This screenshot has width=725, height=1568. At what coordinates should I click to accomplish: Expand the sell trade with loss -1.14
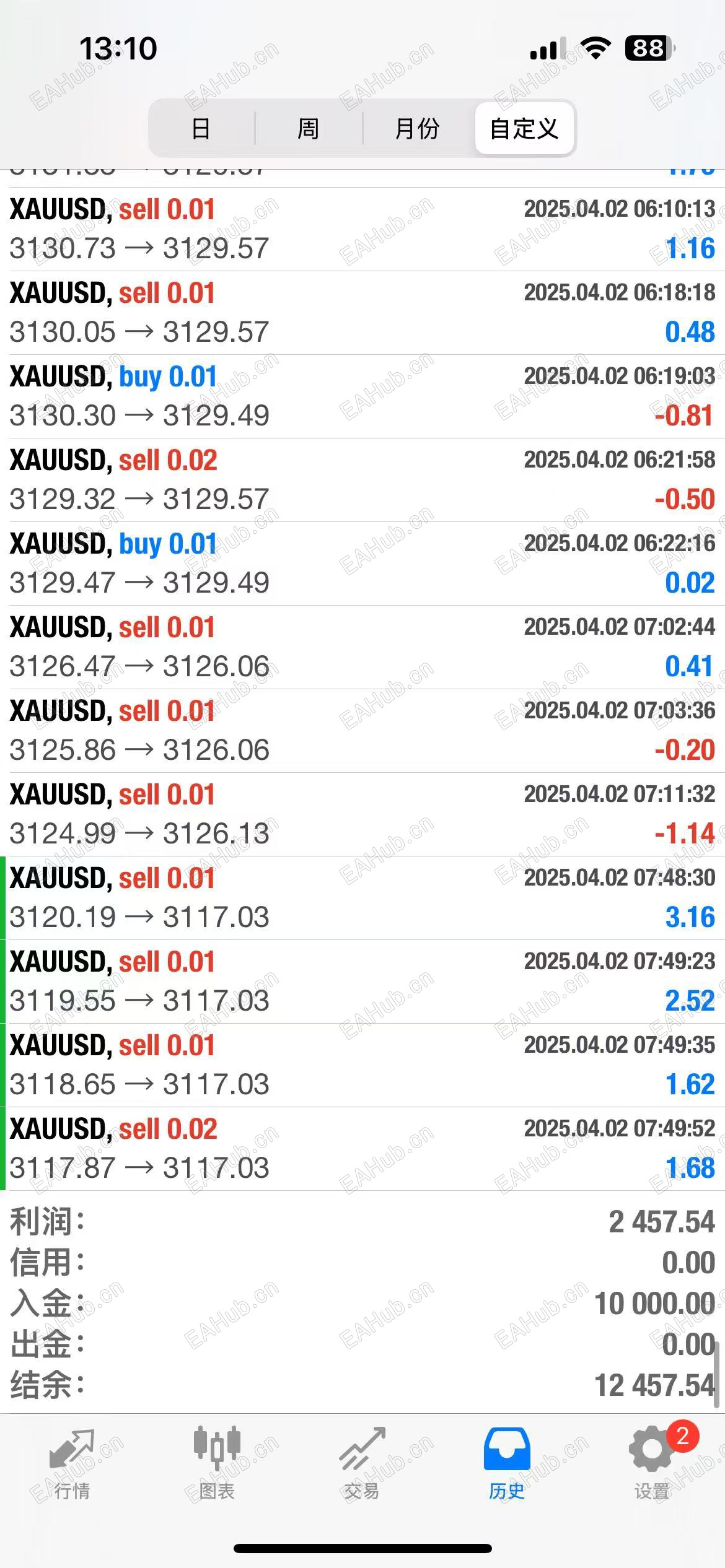pyautogui.click(x=362, y=814)
